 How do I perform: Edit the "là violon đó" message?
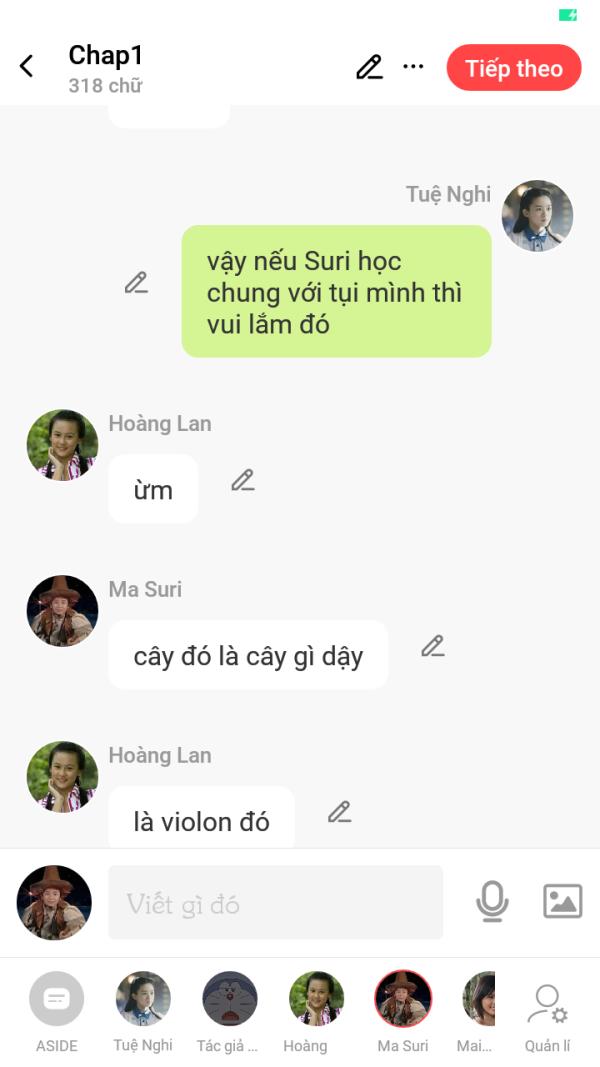pyautogui.click(x=339, y=812)
